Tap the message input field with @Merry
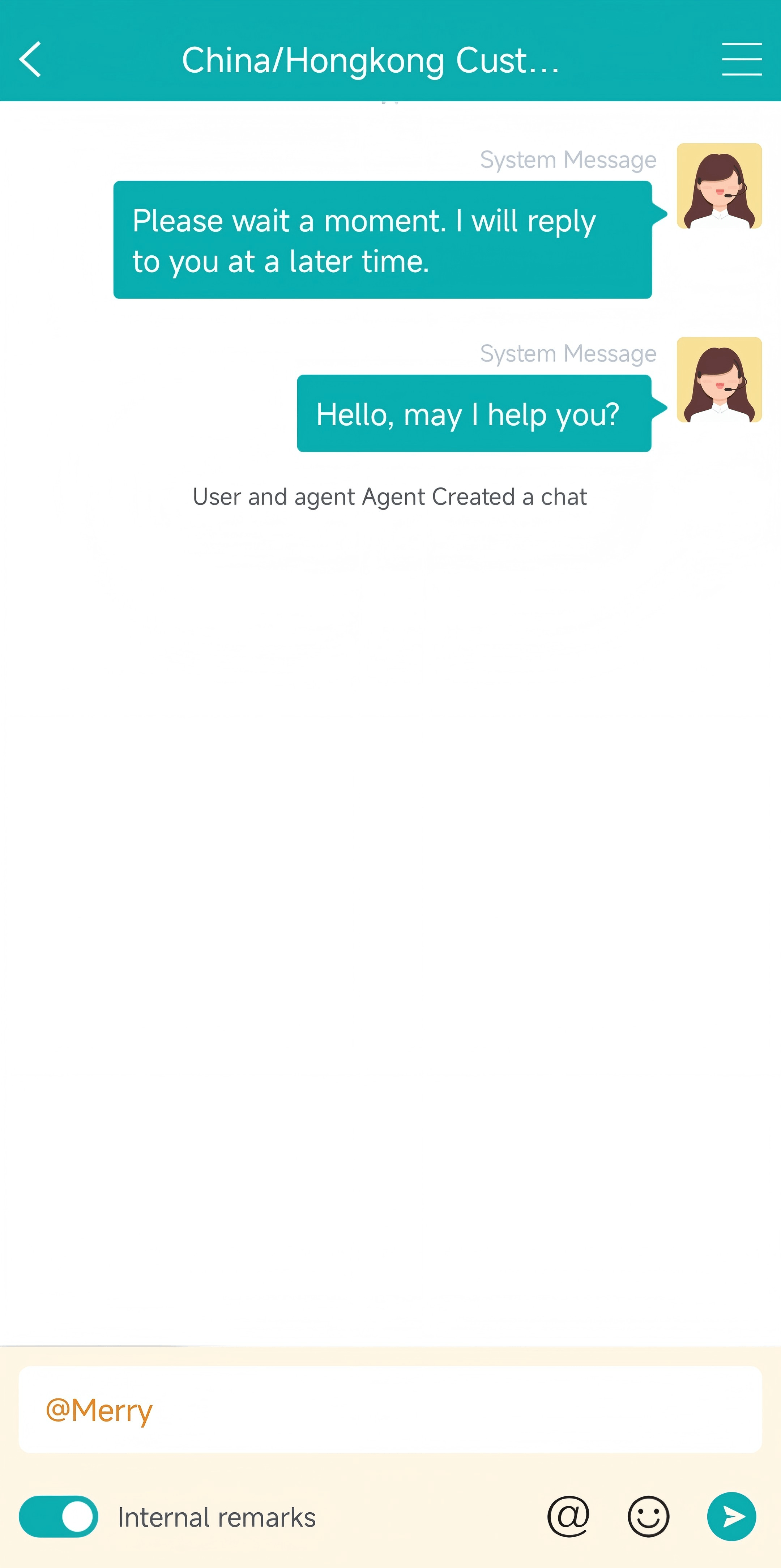Viewport: 781px width, 1568px height. coord(389,1410)
